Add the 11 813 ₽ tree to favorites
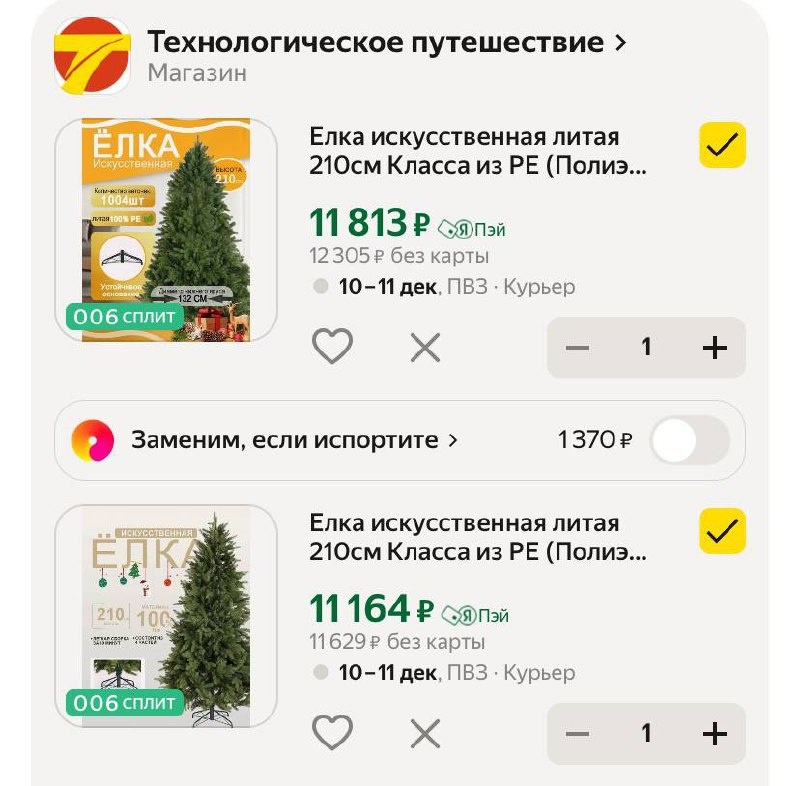 (333, 347)
